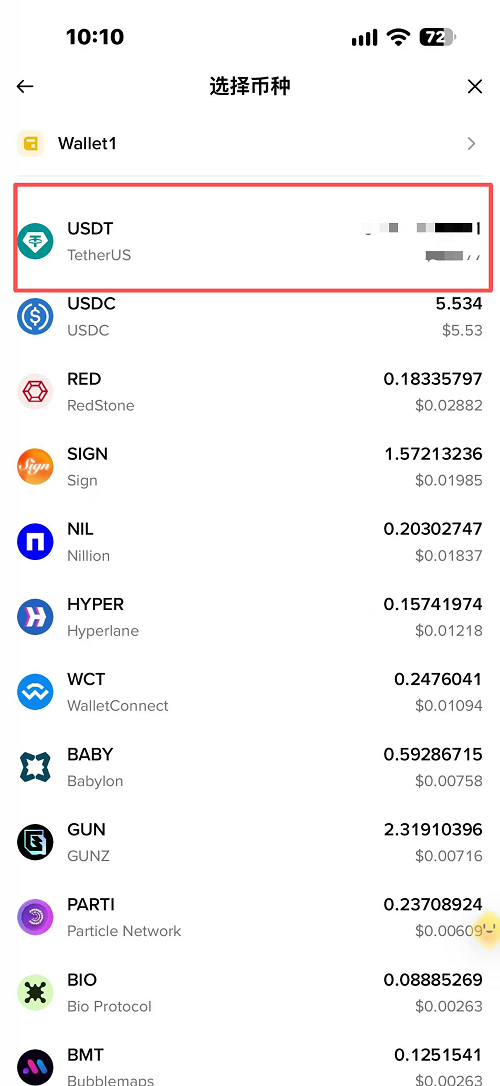Choose the HYPER Hyperlane coin
The image size is (500, 1086).
pos(250,617)
